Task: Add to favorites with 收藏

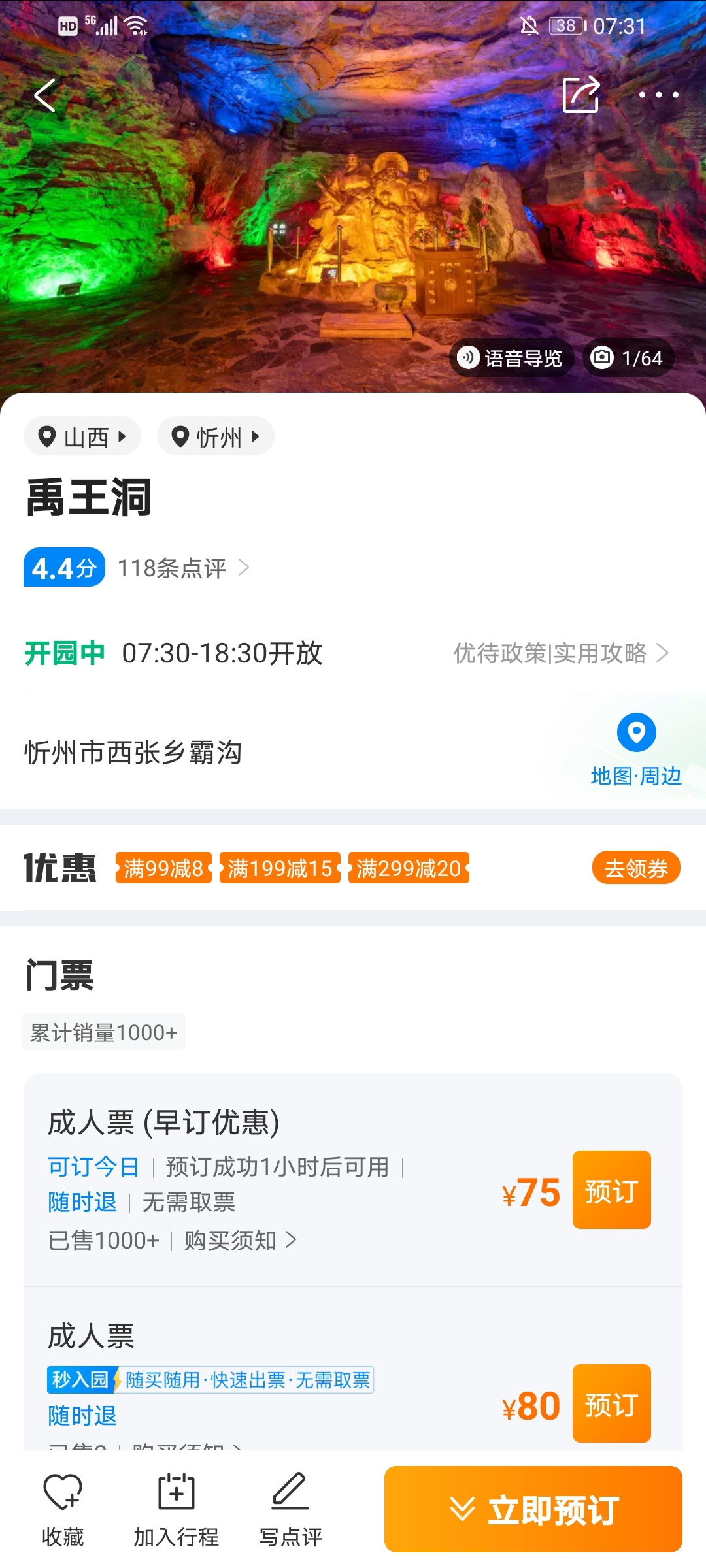Action: [63, 1509]
